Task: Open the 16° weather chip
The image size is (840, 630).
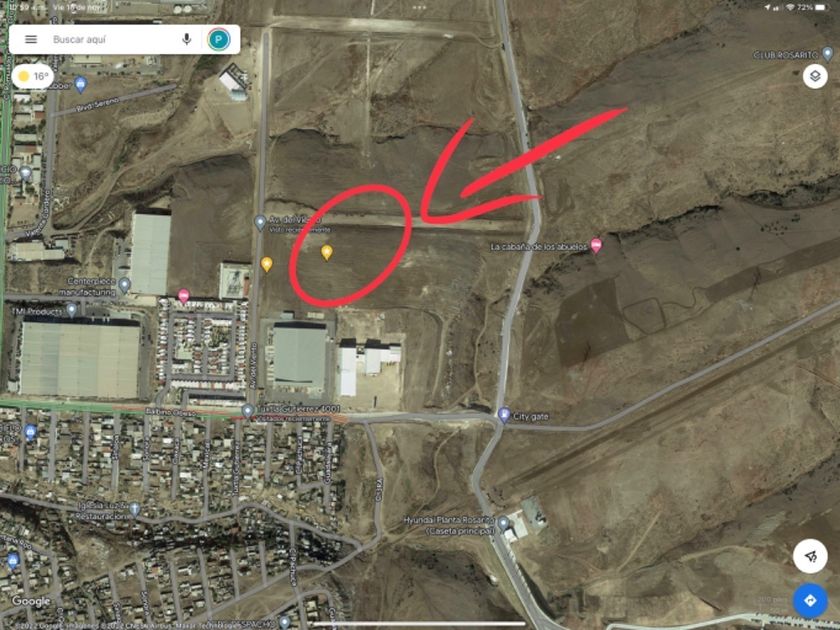Action: tap(33, 77)
